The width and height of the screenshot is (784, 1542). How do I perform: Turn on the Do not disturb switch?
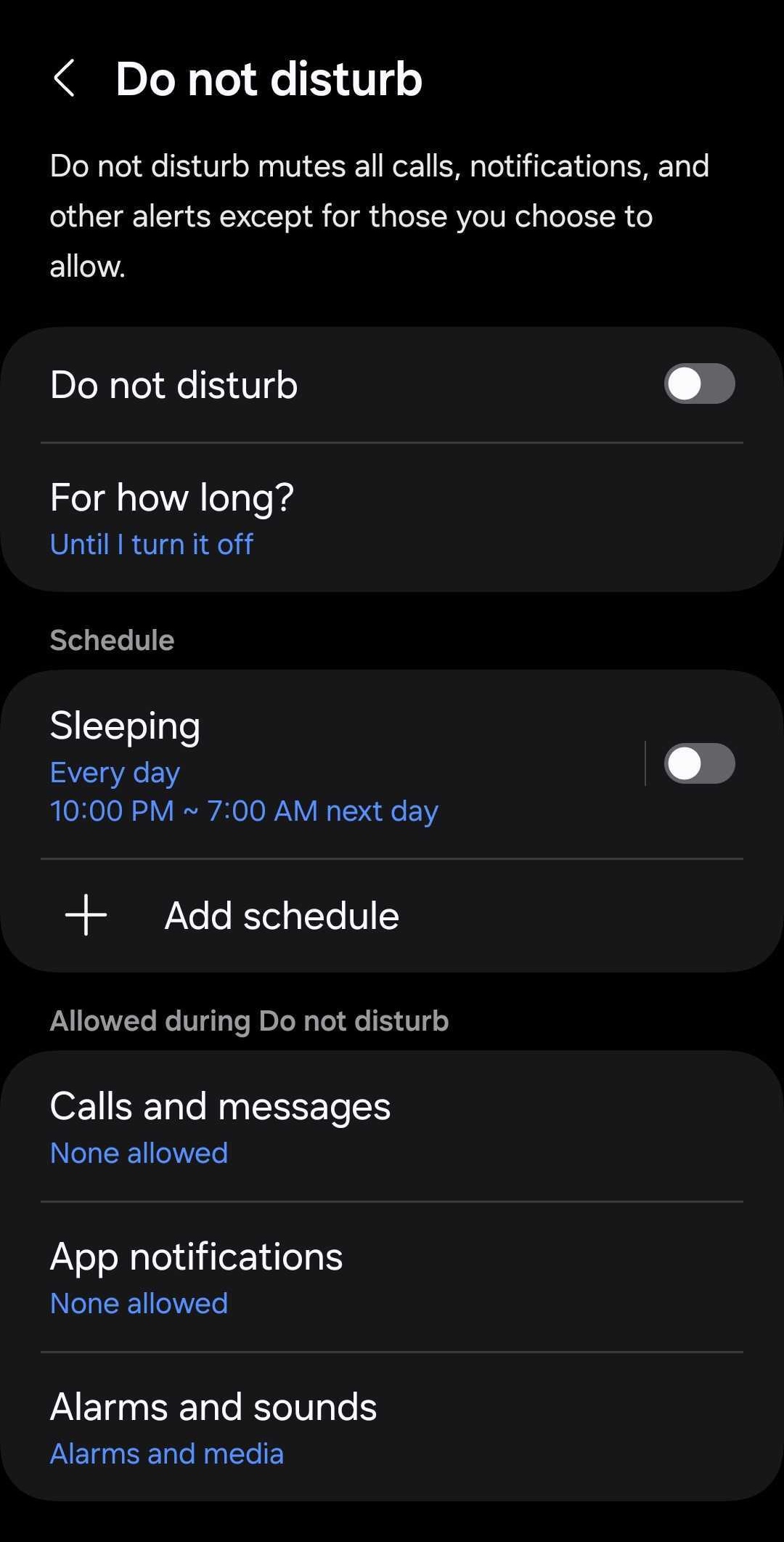point(699,384)
